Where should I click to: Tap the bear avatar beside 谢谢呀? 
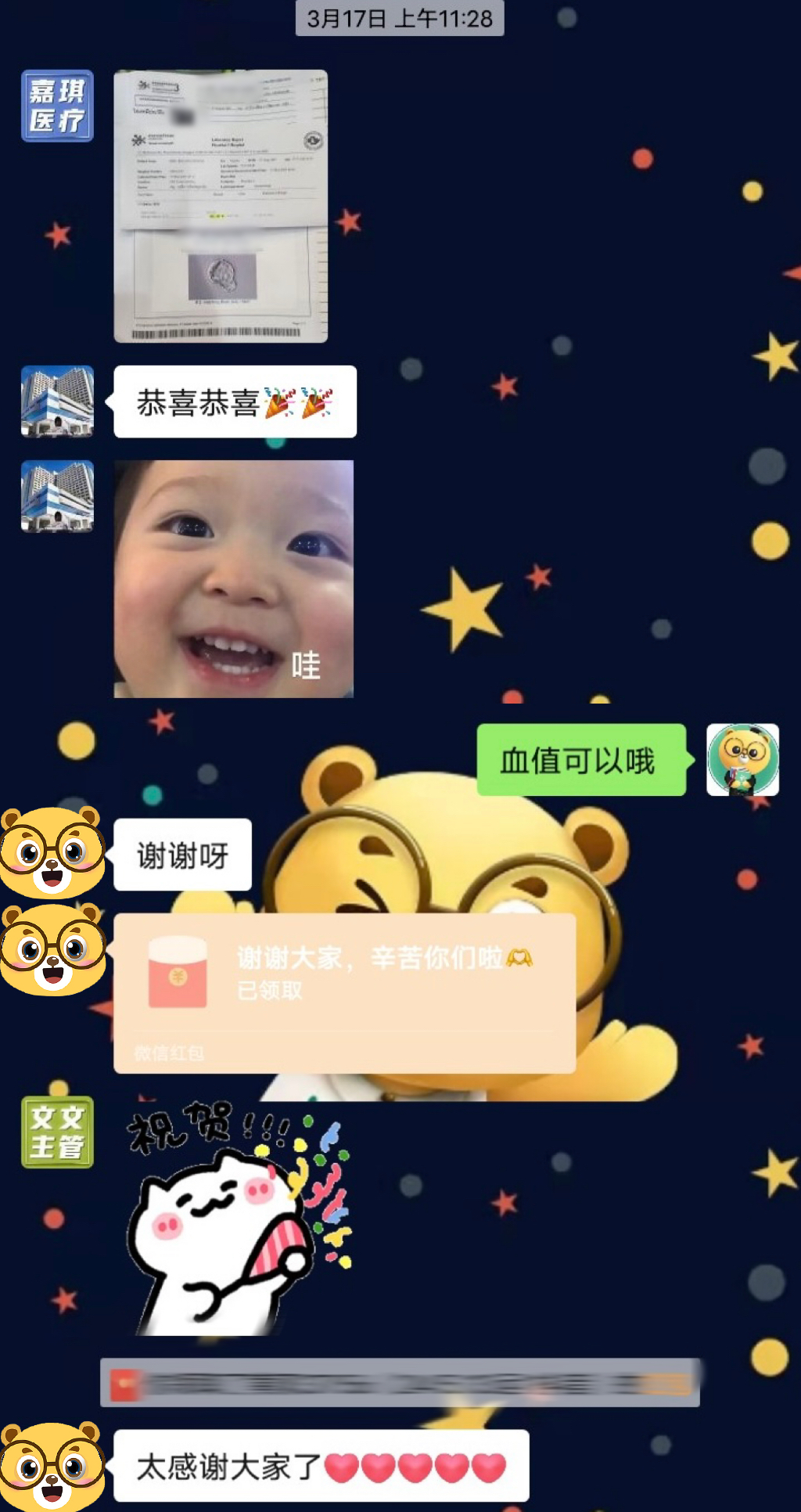[x=52, y=853]
